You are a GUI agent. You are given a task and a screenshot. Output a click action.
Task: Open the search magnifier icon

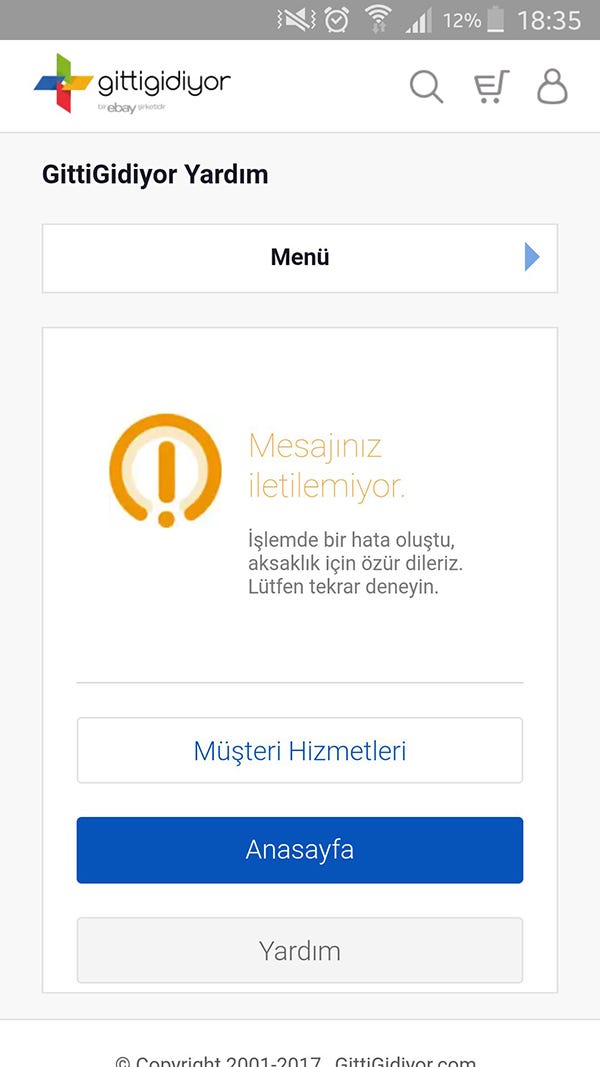pyautogui.click(x=427, y=87)
